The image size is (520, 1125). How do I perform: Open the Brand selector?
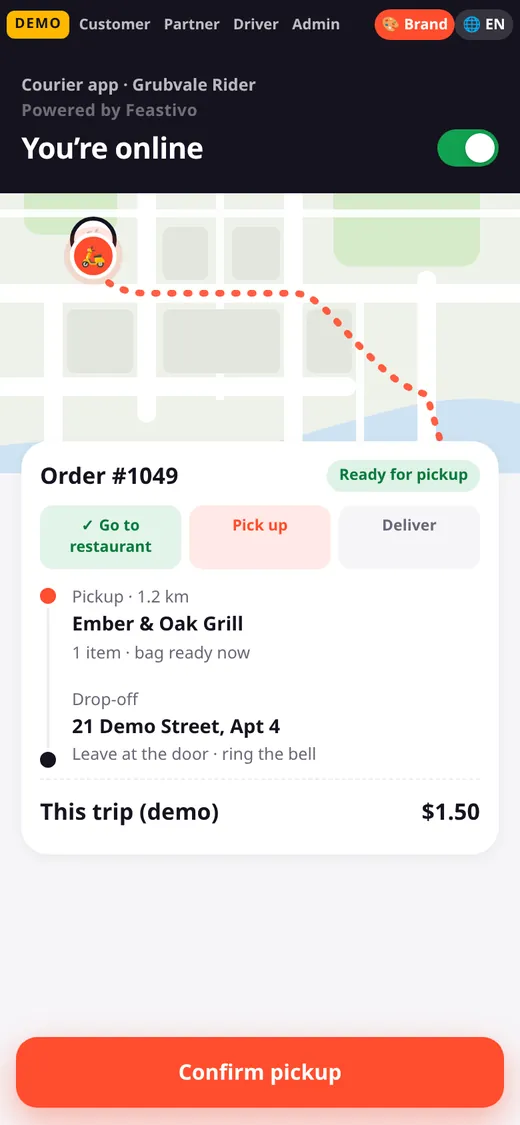pyautogui.click(x=414, y=24)
